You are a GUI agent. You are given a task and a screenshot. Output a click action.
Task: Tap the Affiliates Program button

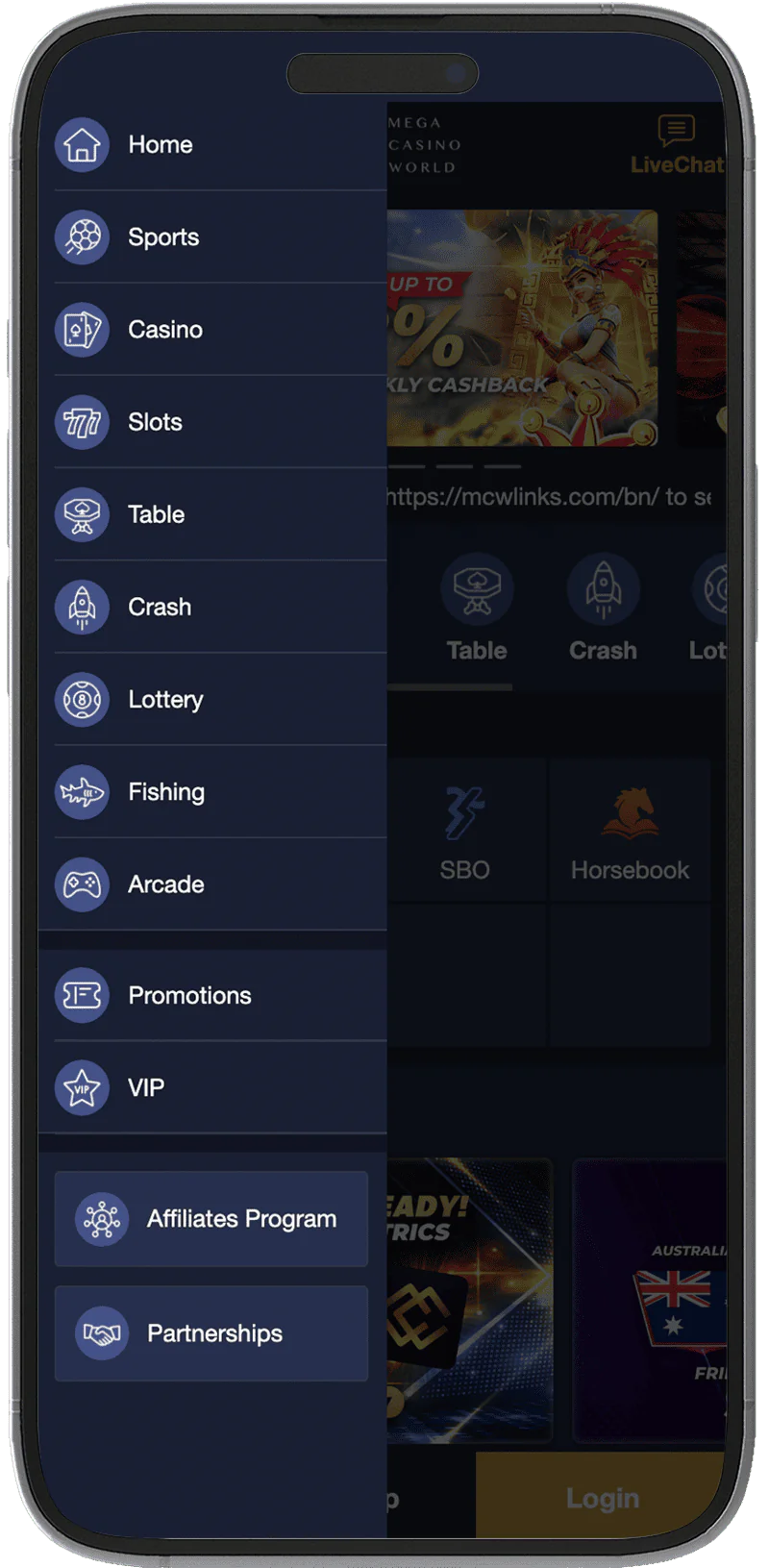coord(211,1218)
